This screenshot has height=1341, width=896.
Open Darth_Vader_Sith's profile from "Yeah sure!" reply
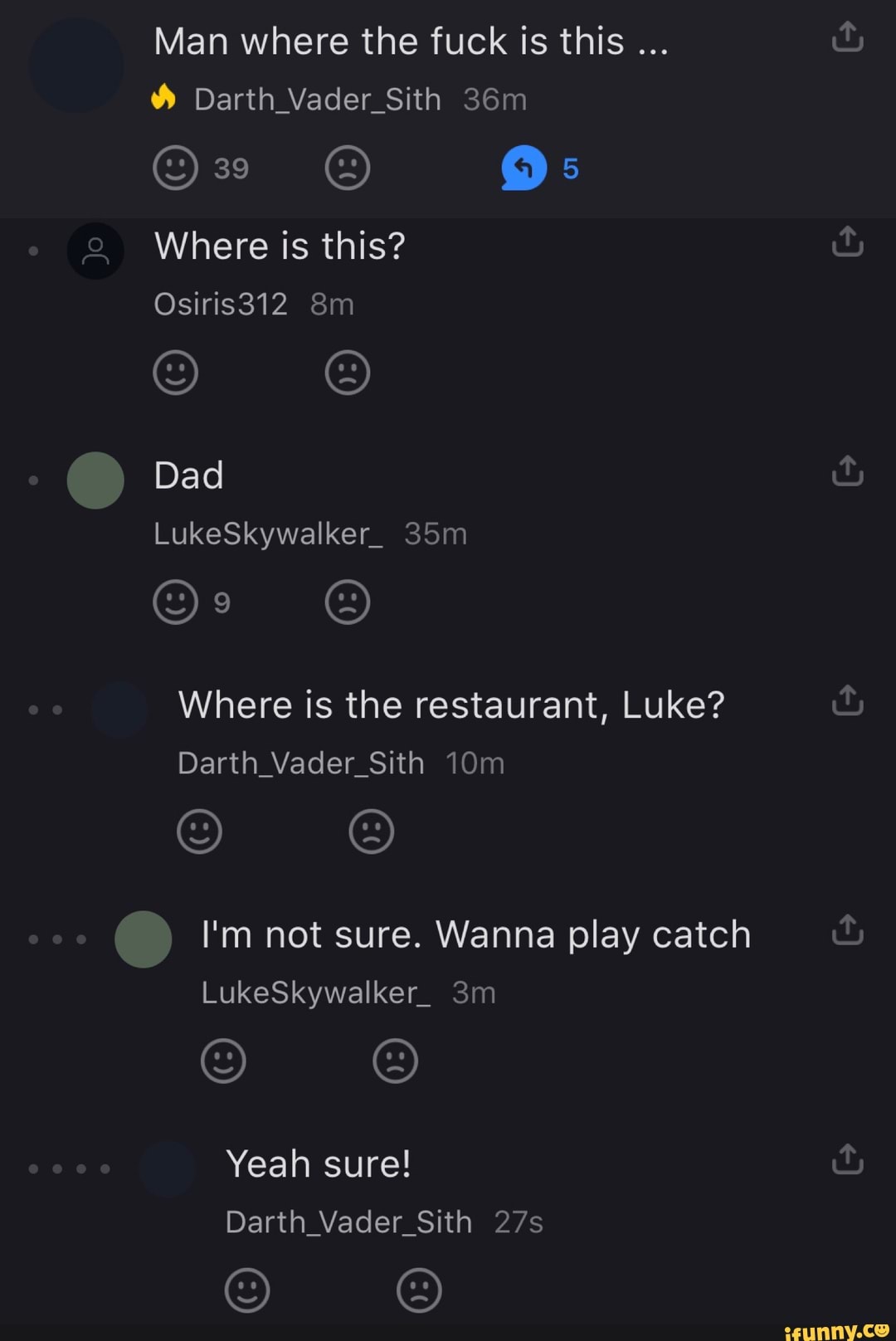167,1168
